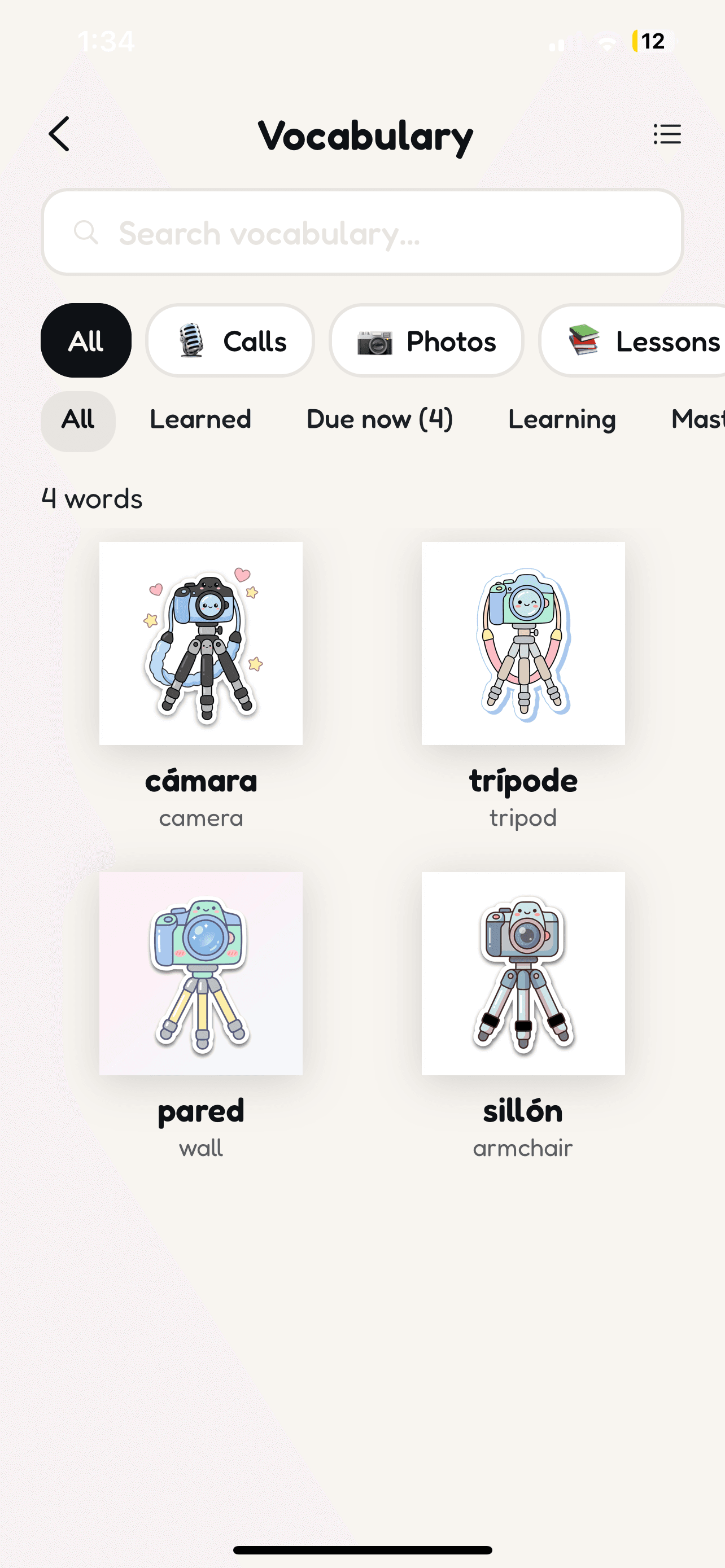Enable the Photos filter
This screenshot has height=1568, width=725.
click(x=426, y=340)
